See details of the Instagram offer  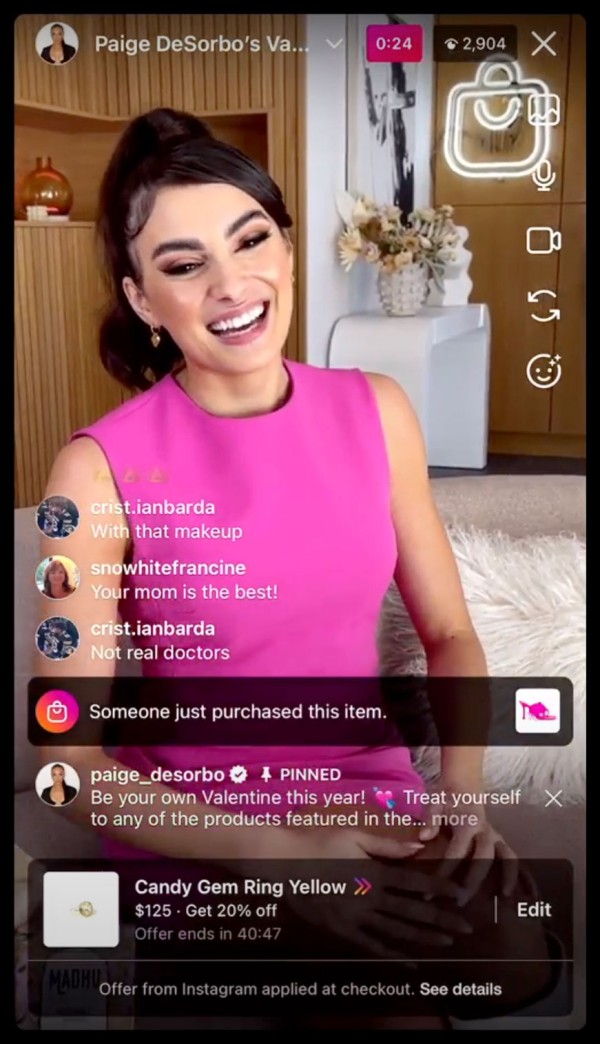pyautogui.click(x=460, y=989)
